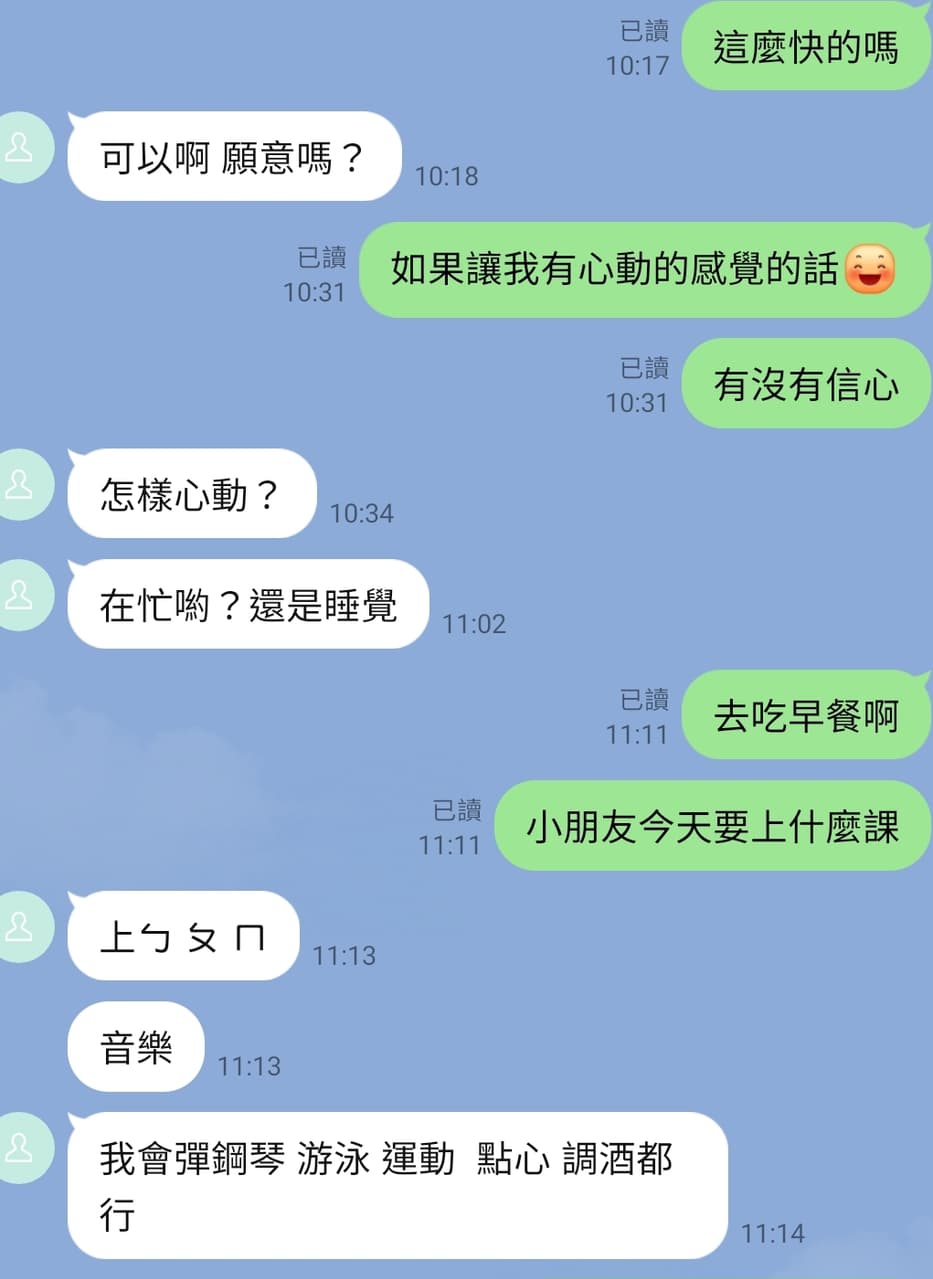Tap avatar beside 我會彈鋼琴 message
Viewport: 933px width, 1279px height.
(x=20, y=1147)
